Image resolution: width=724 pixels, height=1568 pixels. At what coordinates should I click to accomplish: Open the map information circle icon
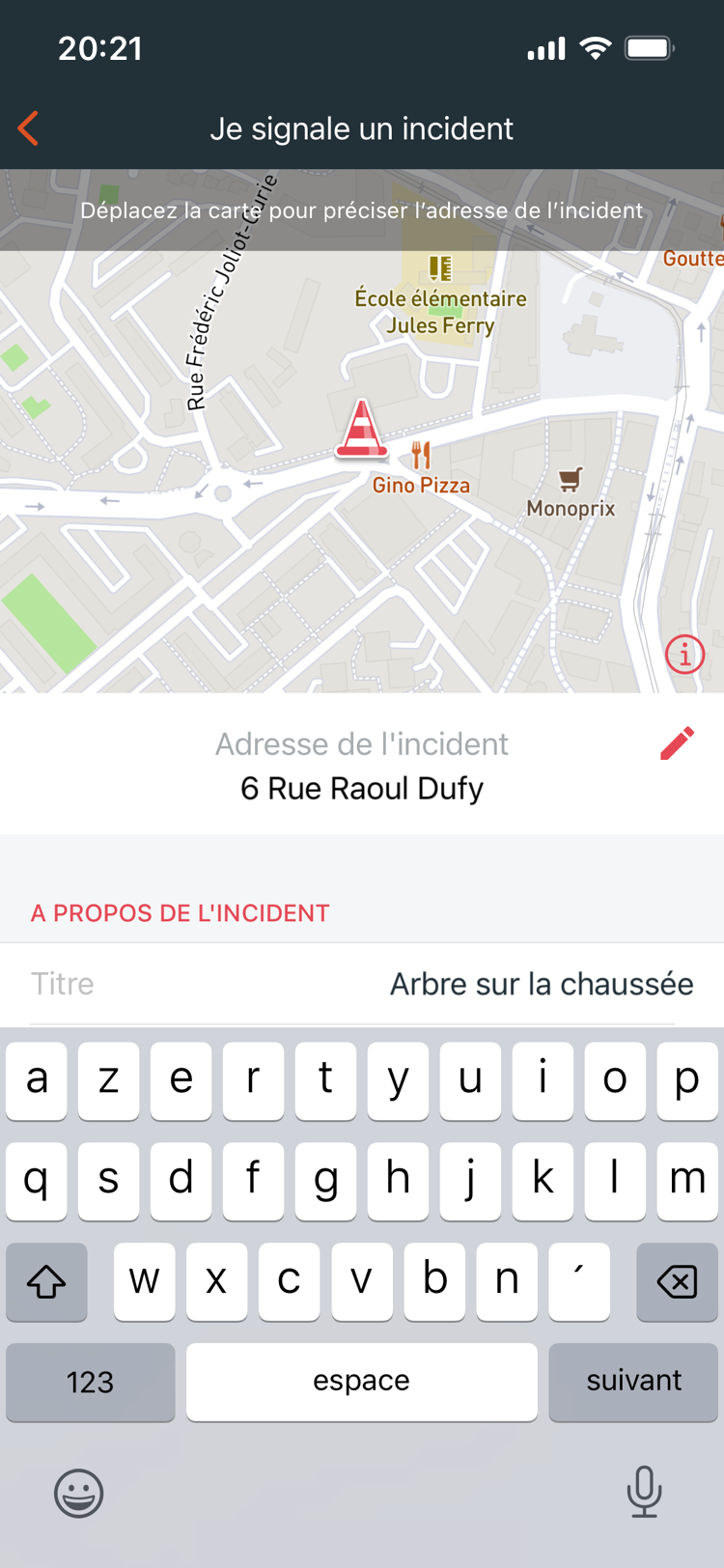683,654
